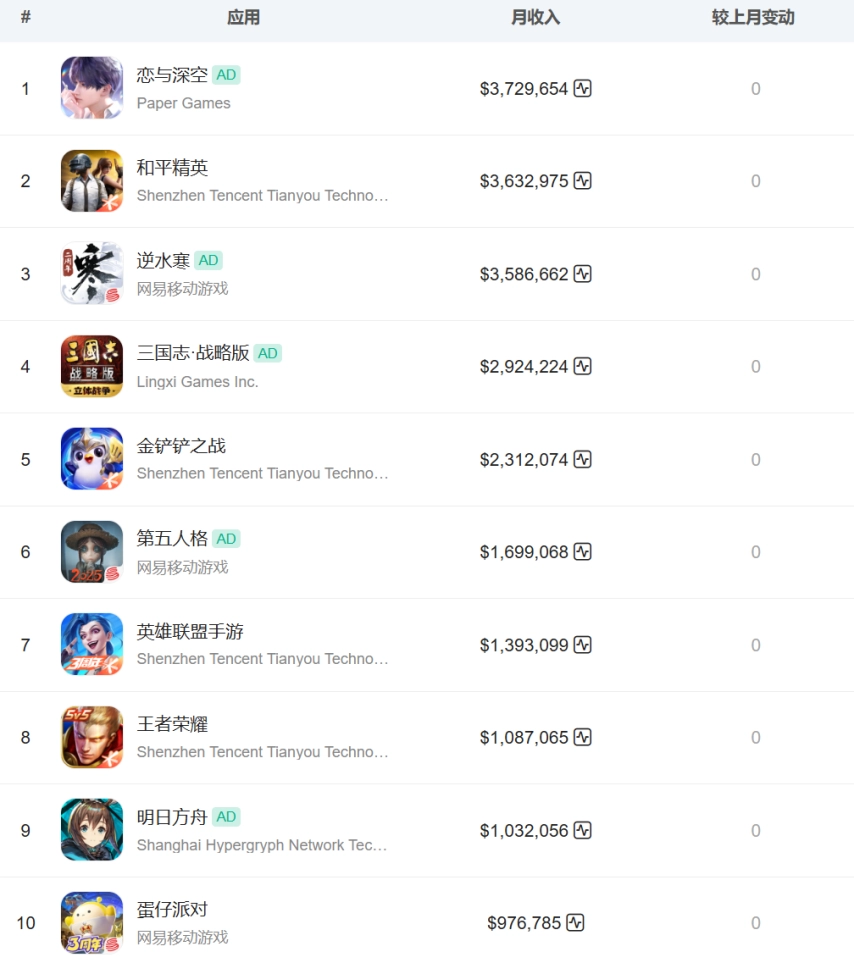Open the 和平精英 app row
The width and height of the screenshot is (854, 963).
point(172,168)
